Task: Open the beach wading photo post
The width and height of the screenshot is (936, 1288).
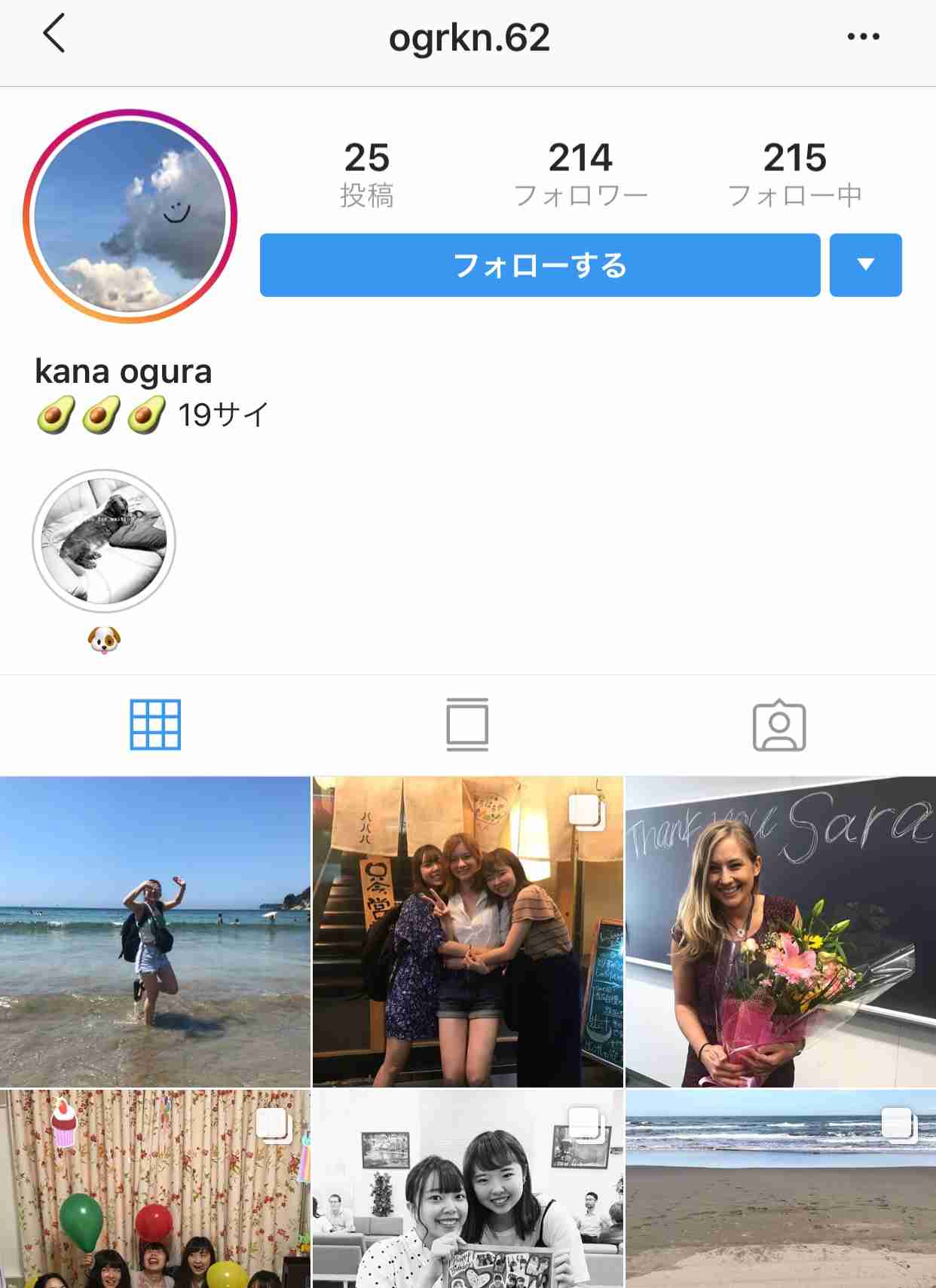Action: (154, 932)
